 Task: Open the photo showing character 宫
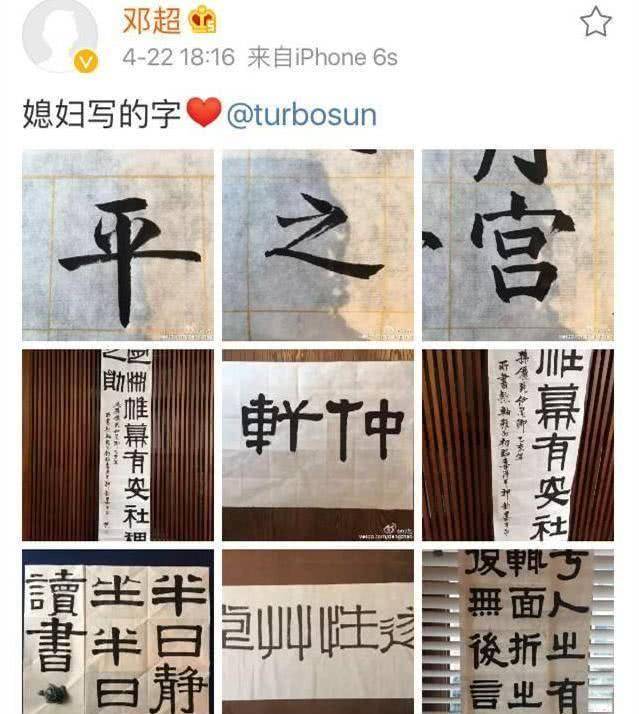coord(517,245)
